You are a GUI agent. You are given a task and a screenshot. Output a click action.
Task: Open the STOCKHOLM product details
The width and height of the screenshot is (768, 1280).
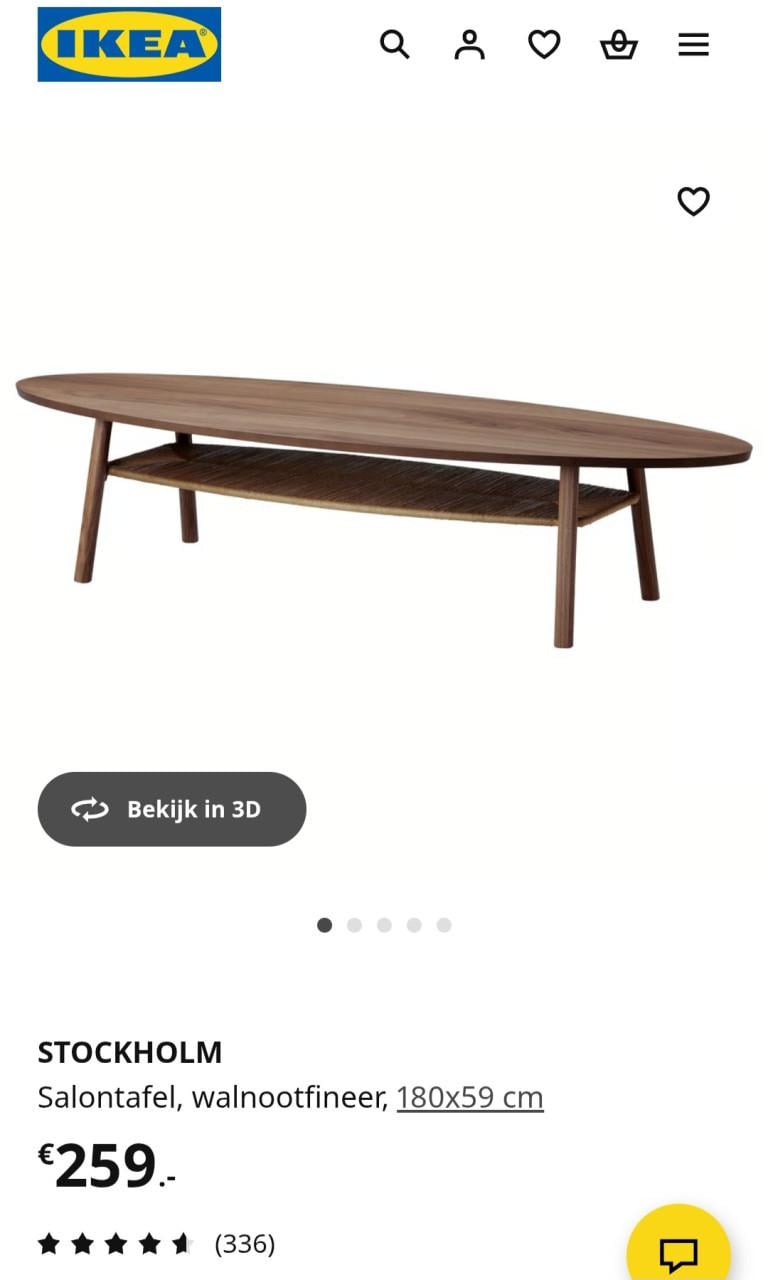click(130, 1052)
